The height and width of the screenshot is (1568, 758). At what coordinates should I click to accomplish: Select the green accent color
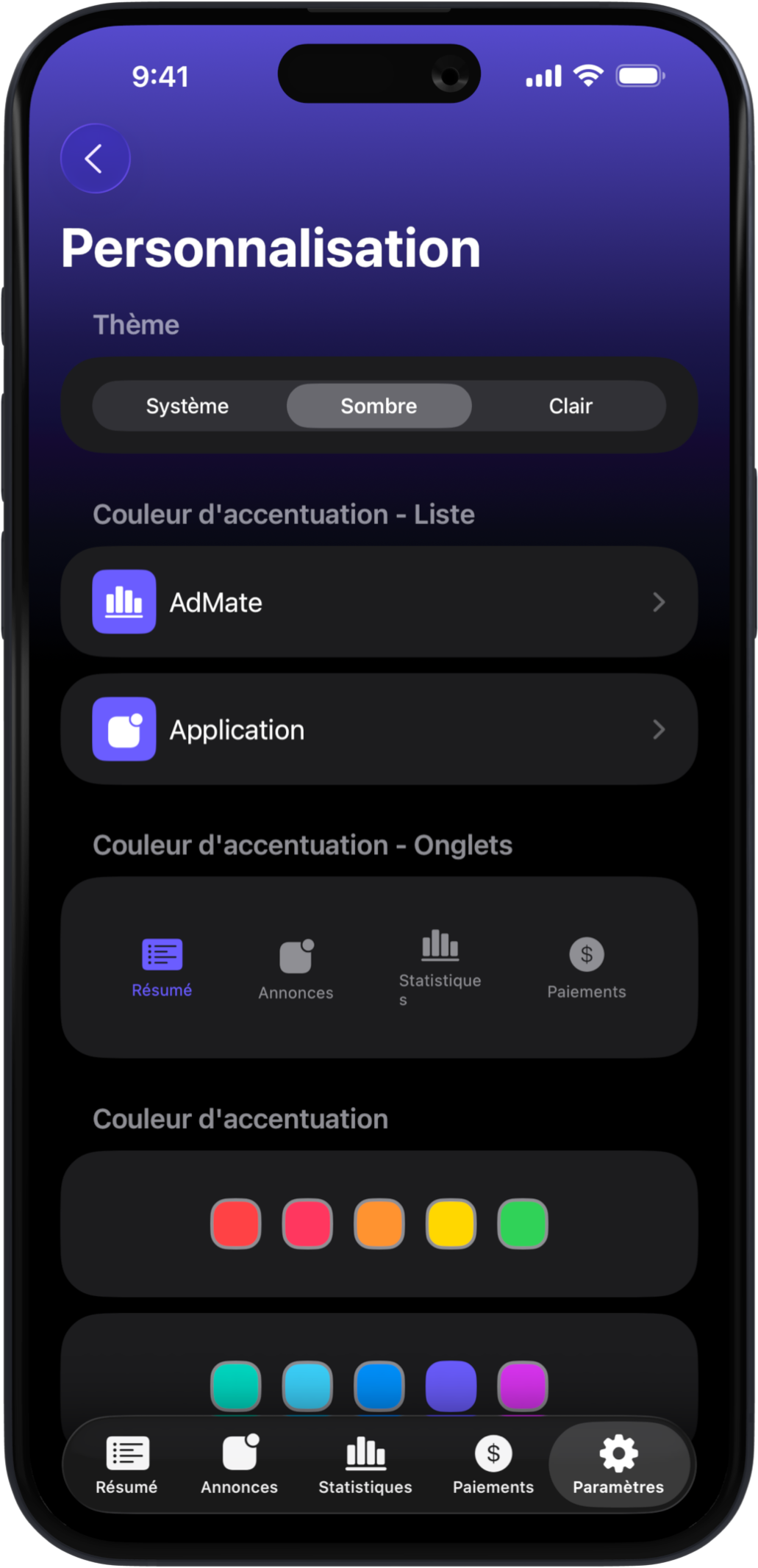pos(522,1224)
